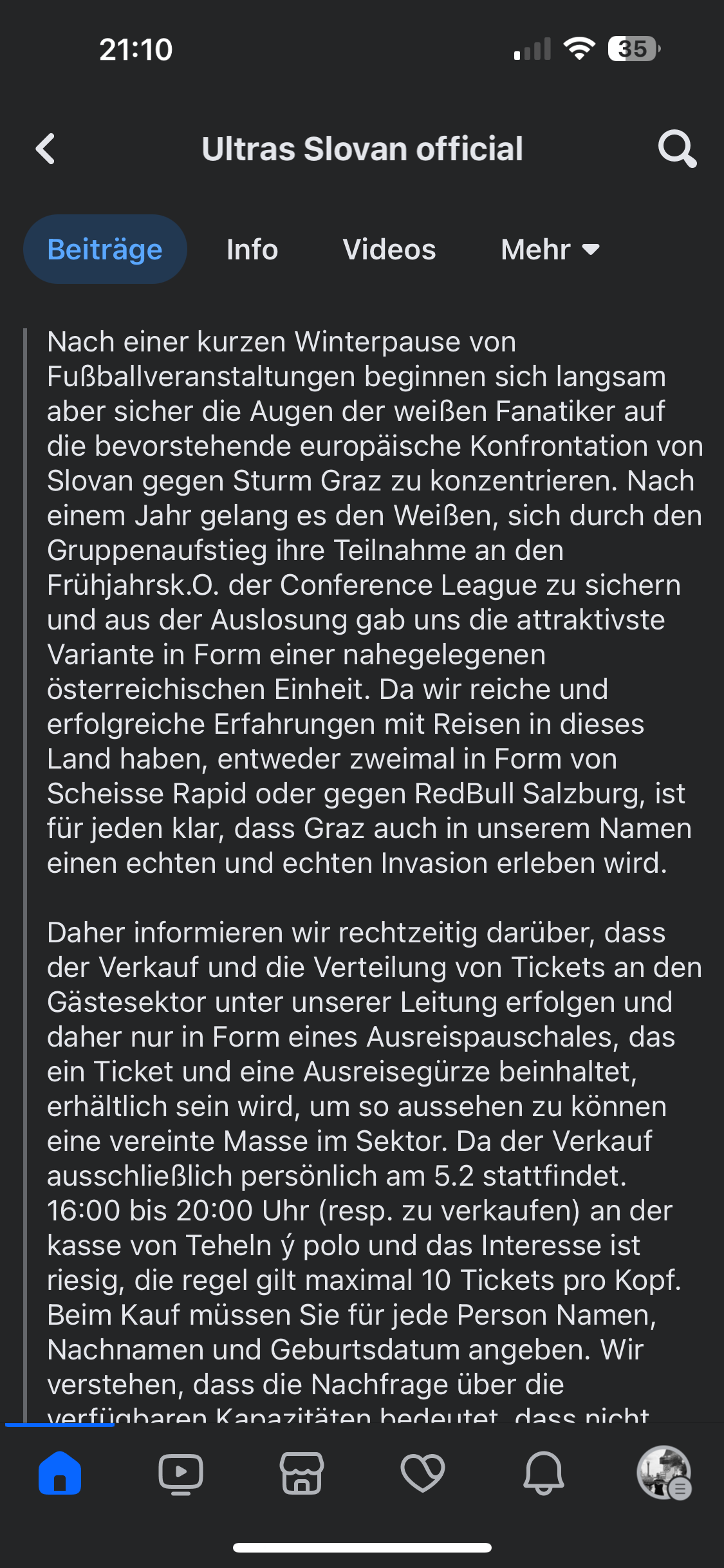
Task: Go back from Ultras Slovan official page
Action: coord(45,149)
